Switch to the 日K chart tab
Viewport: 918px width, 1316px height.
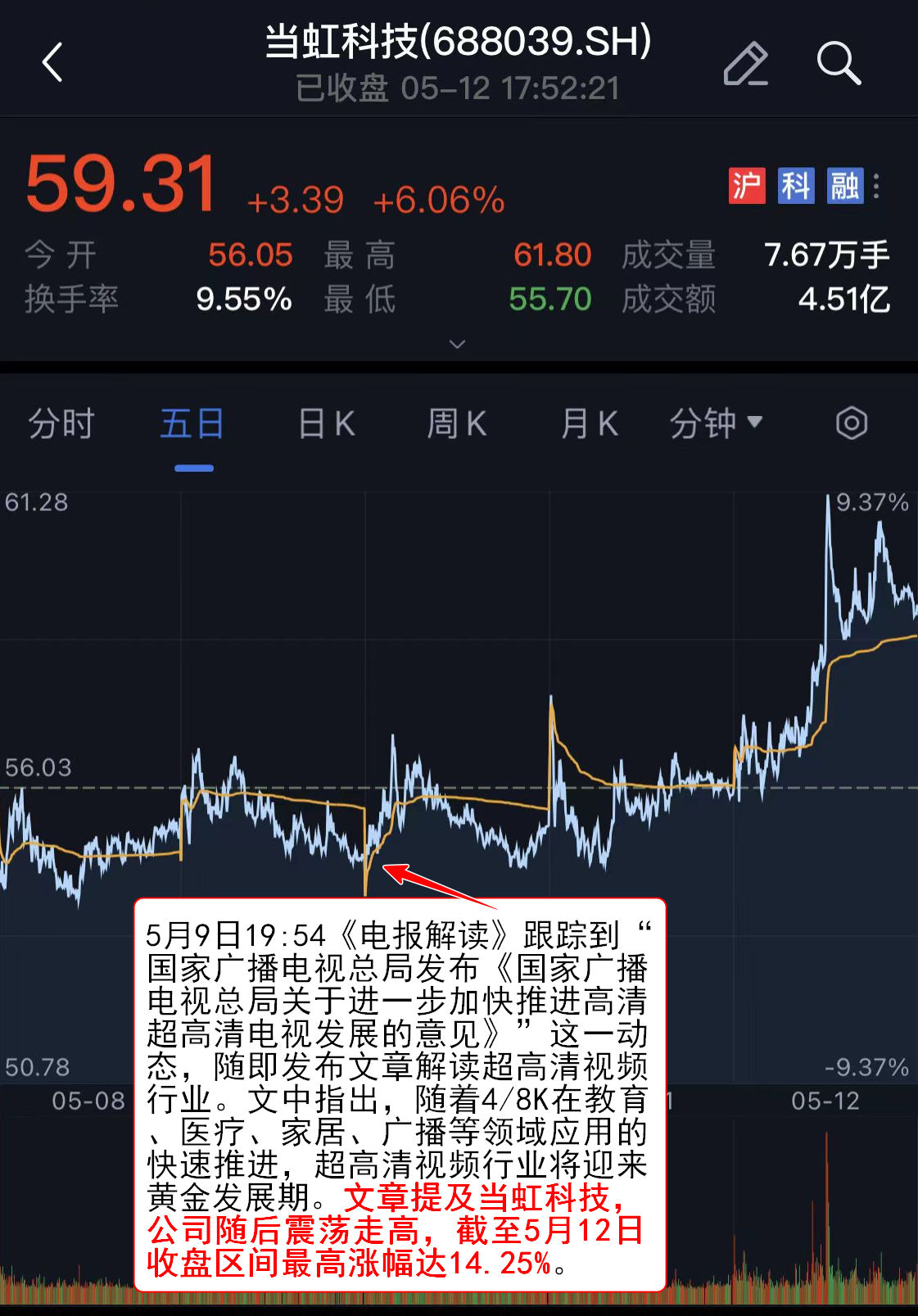point(326,424)
